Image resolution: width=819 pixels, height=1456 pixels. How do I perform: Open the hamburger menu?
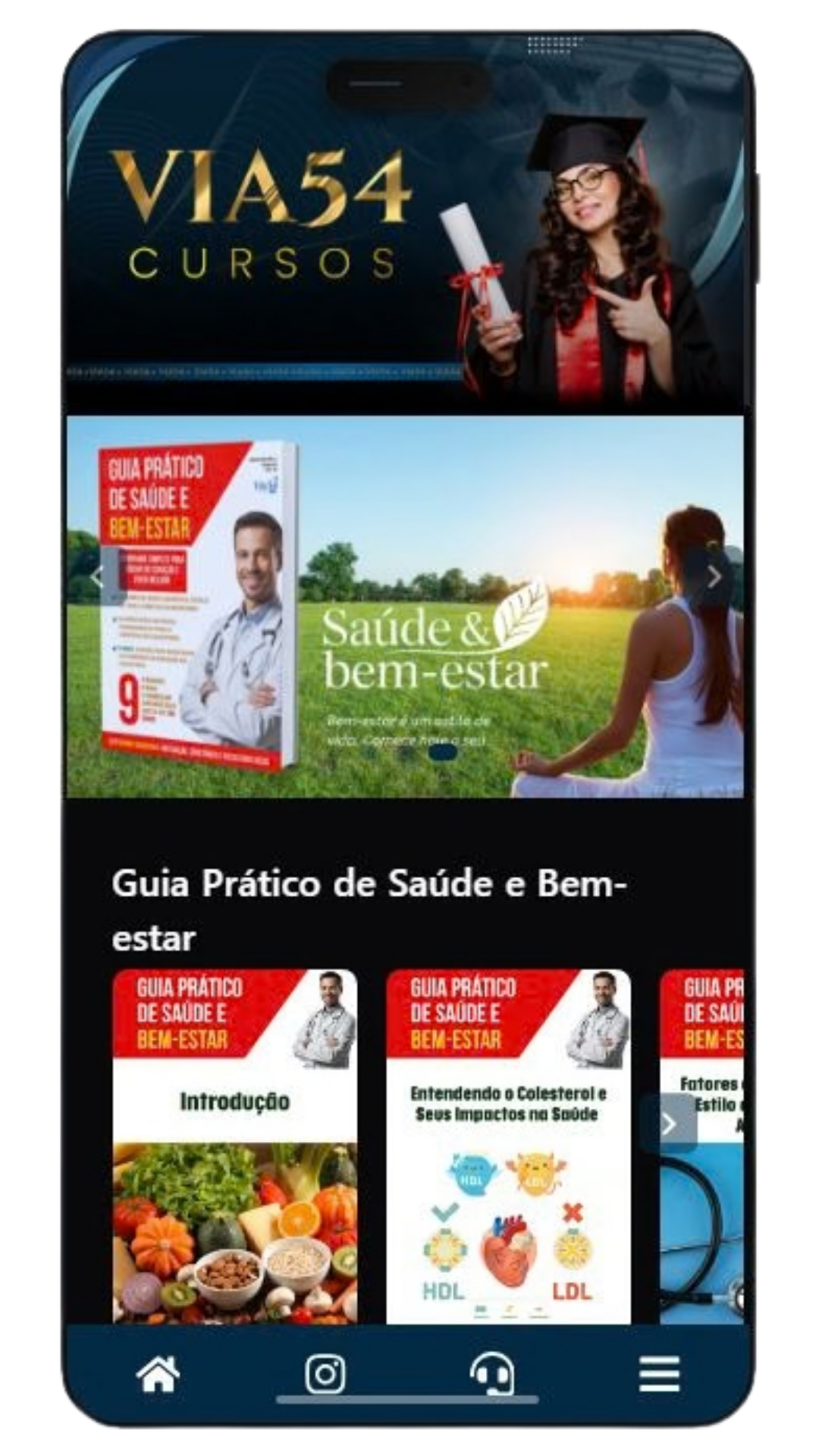659,1373
